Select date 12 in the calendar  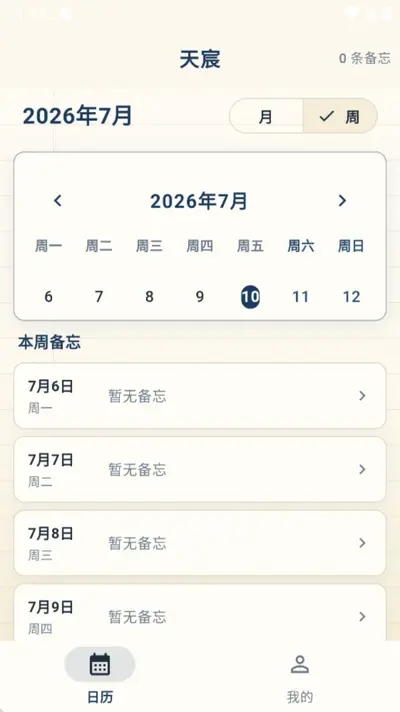coord(351,297)
